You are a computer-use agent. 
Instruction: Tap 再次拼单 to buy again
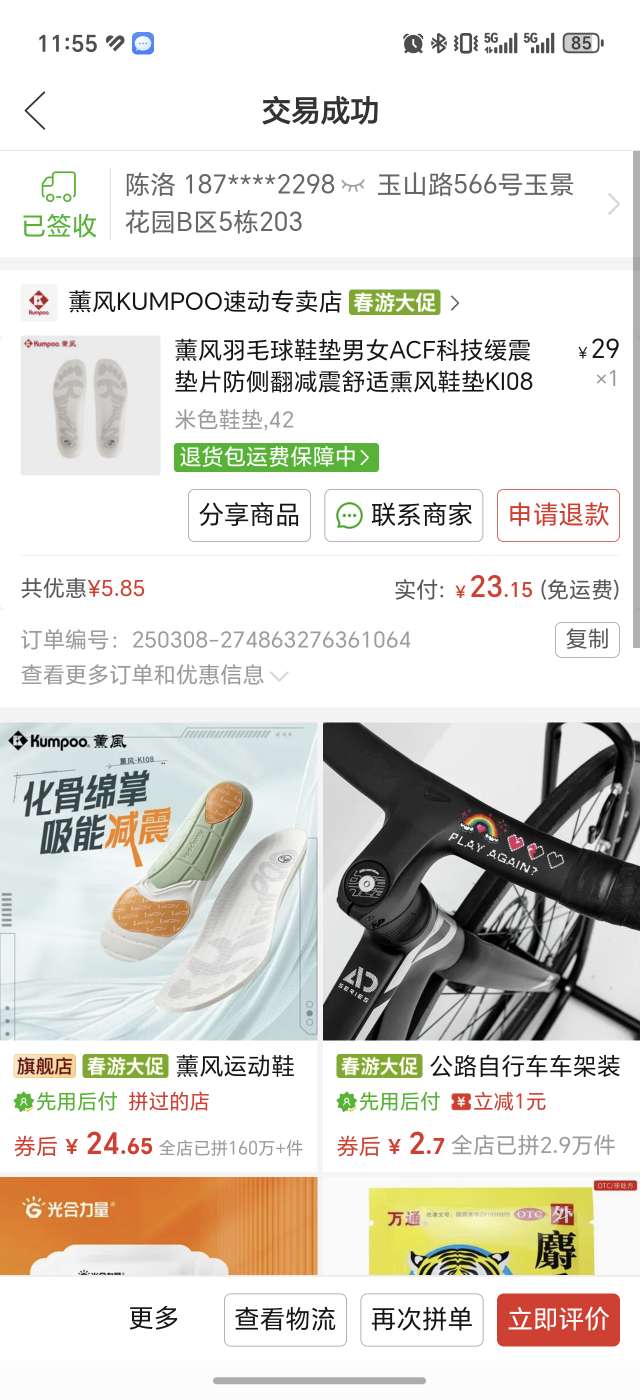coord(421,1319)
